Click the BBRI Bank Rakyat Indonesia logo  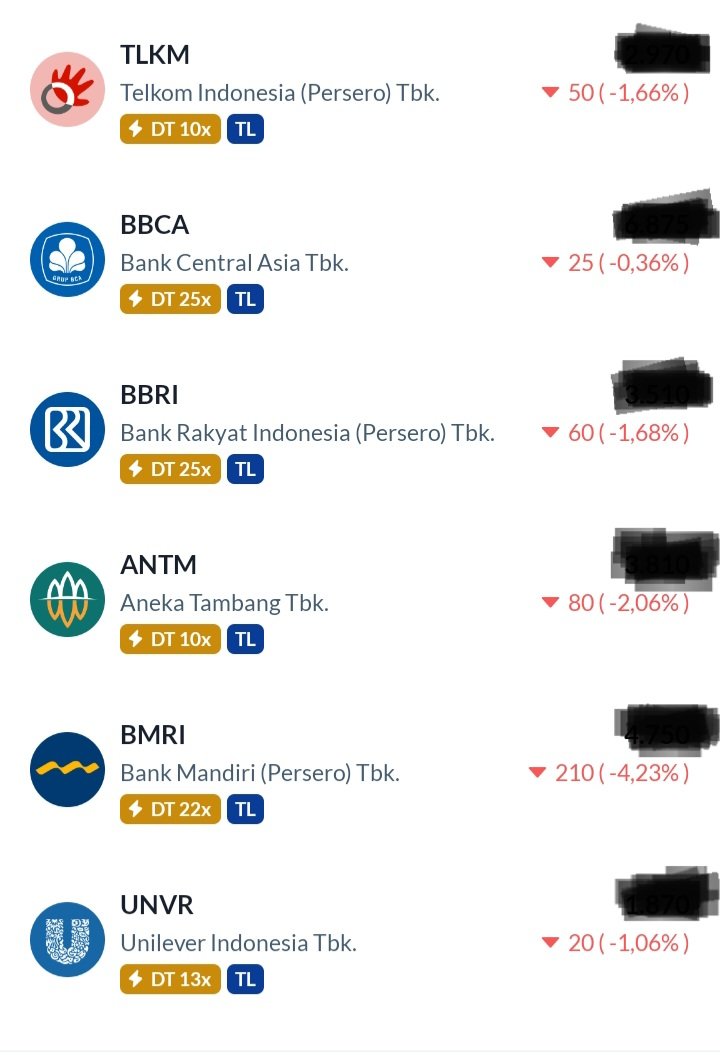(66, 429)
